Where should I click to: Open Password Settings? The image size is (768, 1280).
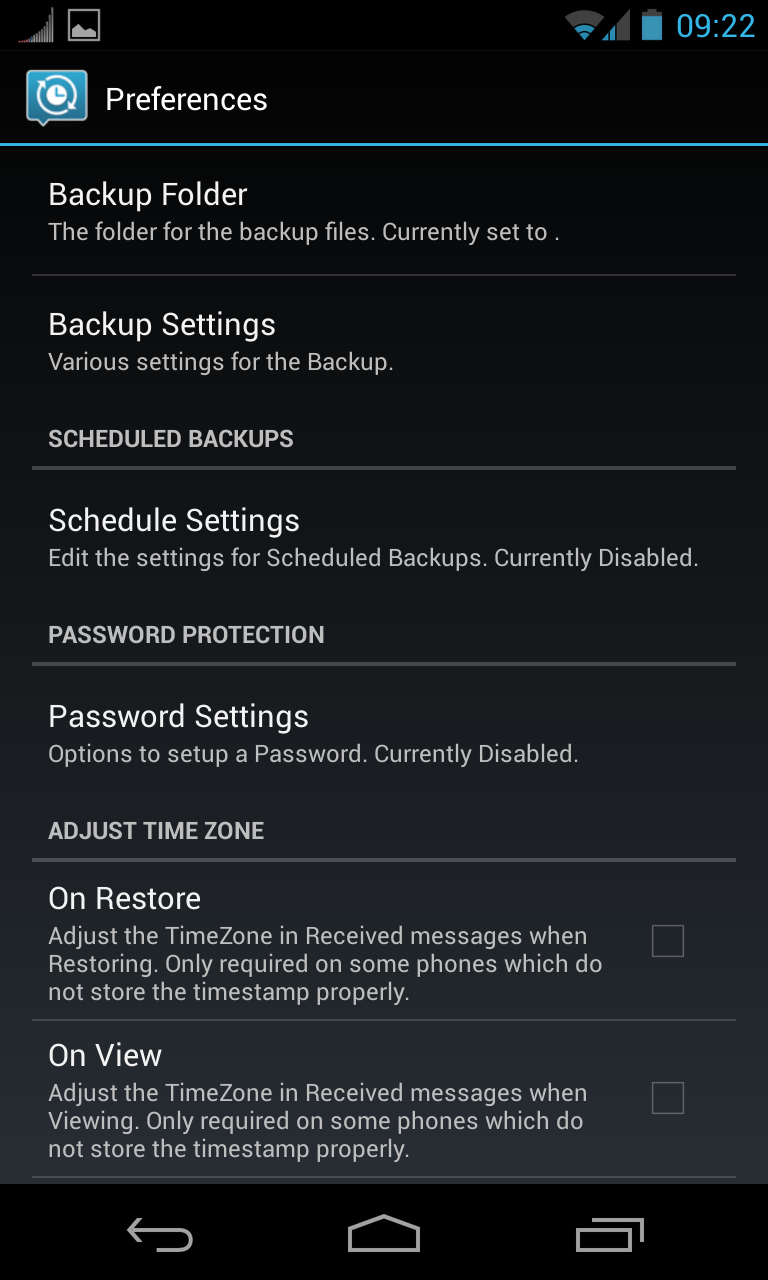pyautogui.click(x=384, y=733)
